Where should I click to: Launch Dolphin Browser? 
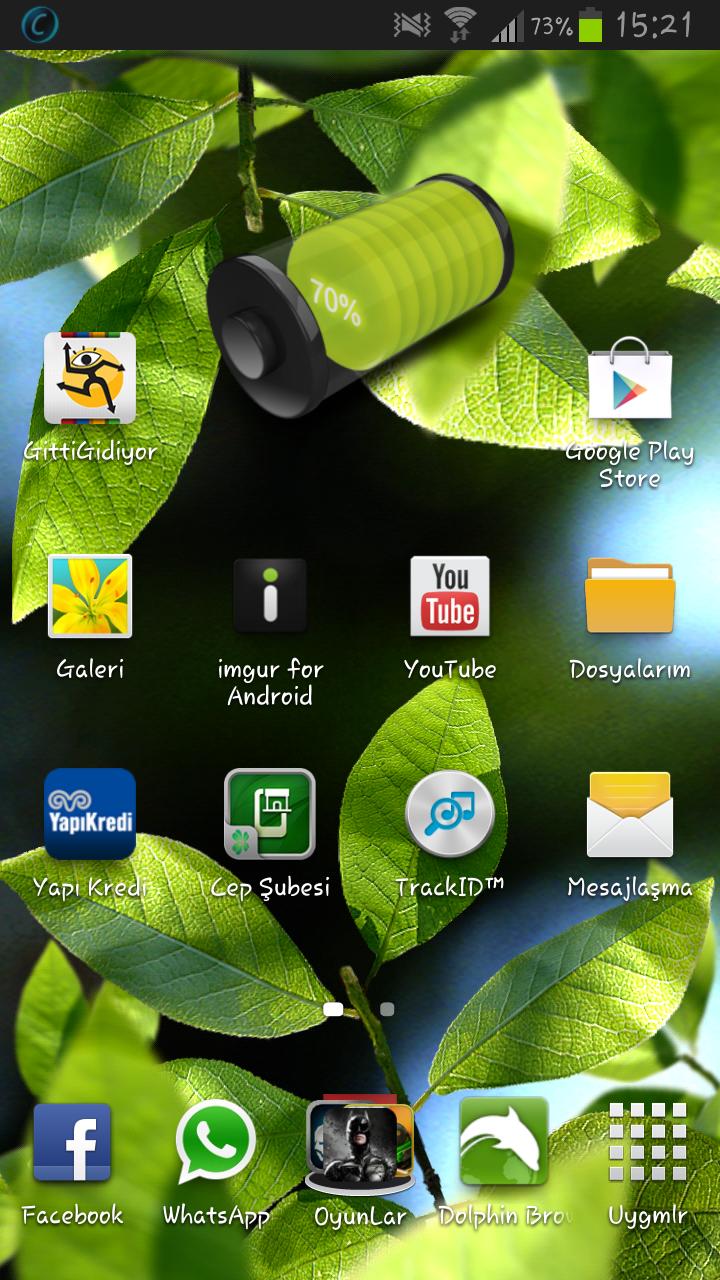[x=504, y=1144]
